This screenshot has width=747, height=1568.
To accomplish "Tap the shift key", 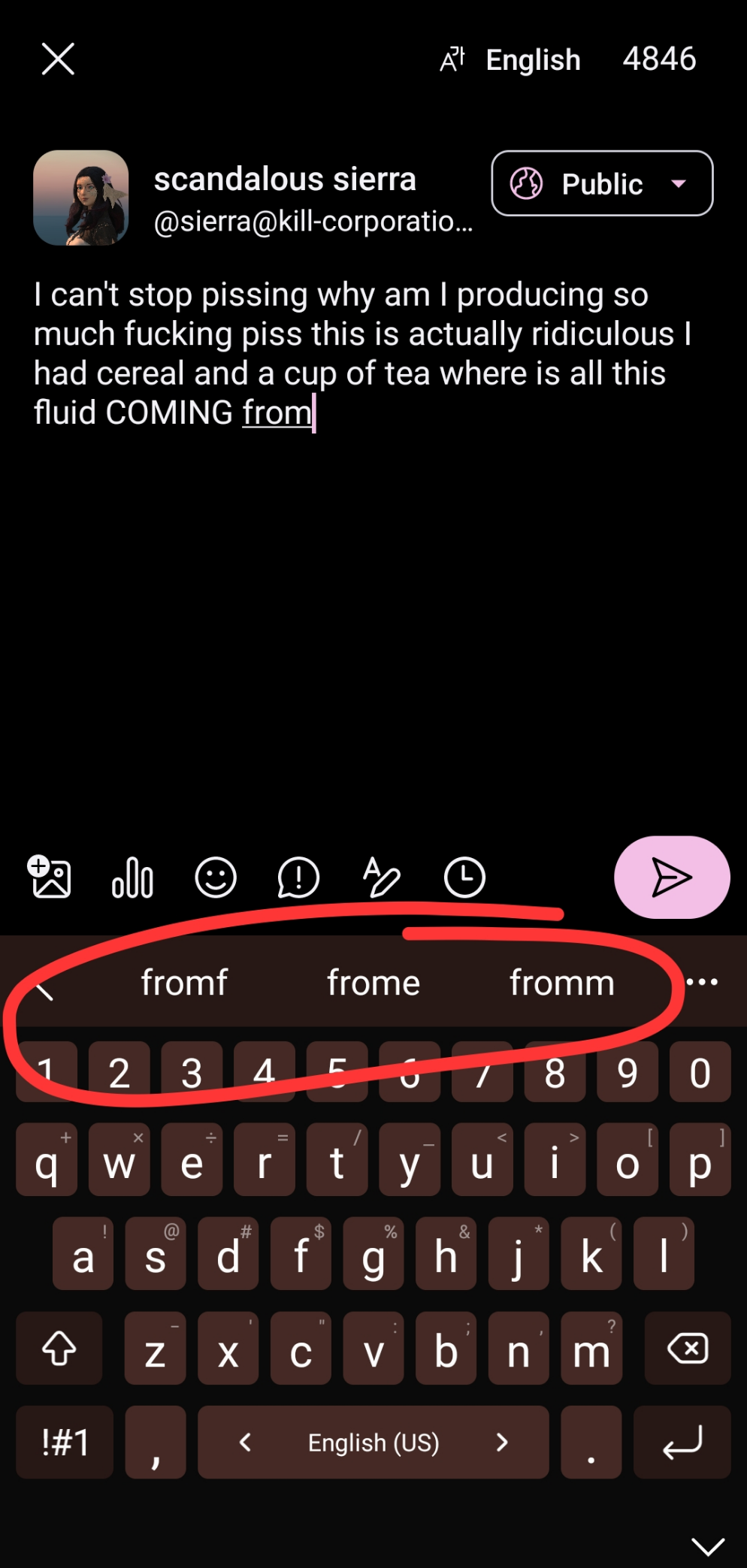I will [59, 1349].
